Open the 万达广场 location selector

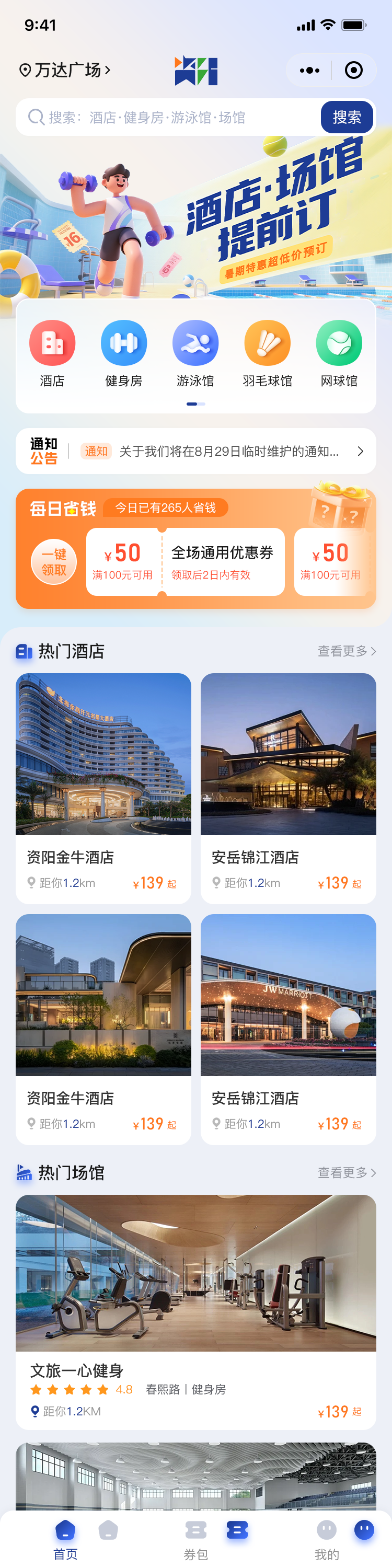point(65,71)
